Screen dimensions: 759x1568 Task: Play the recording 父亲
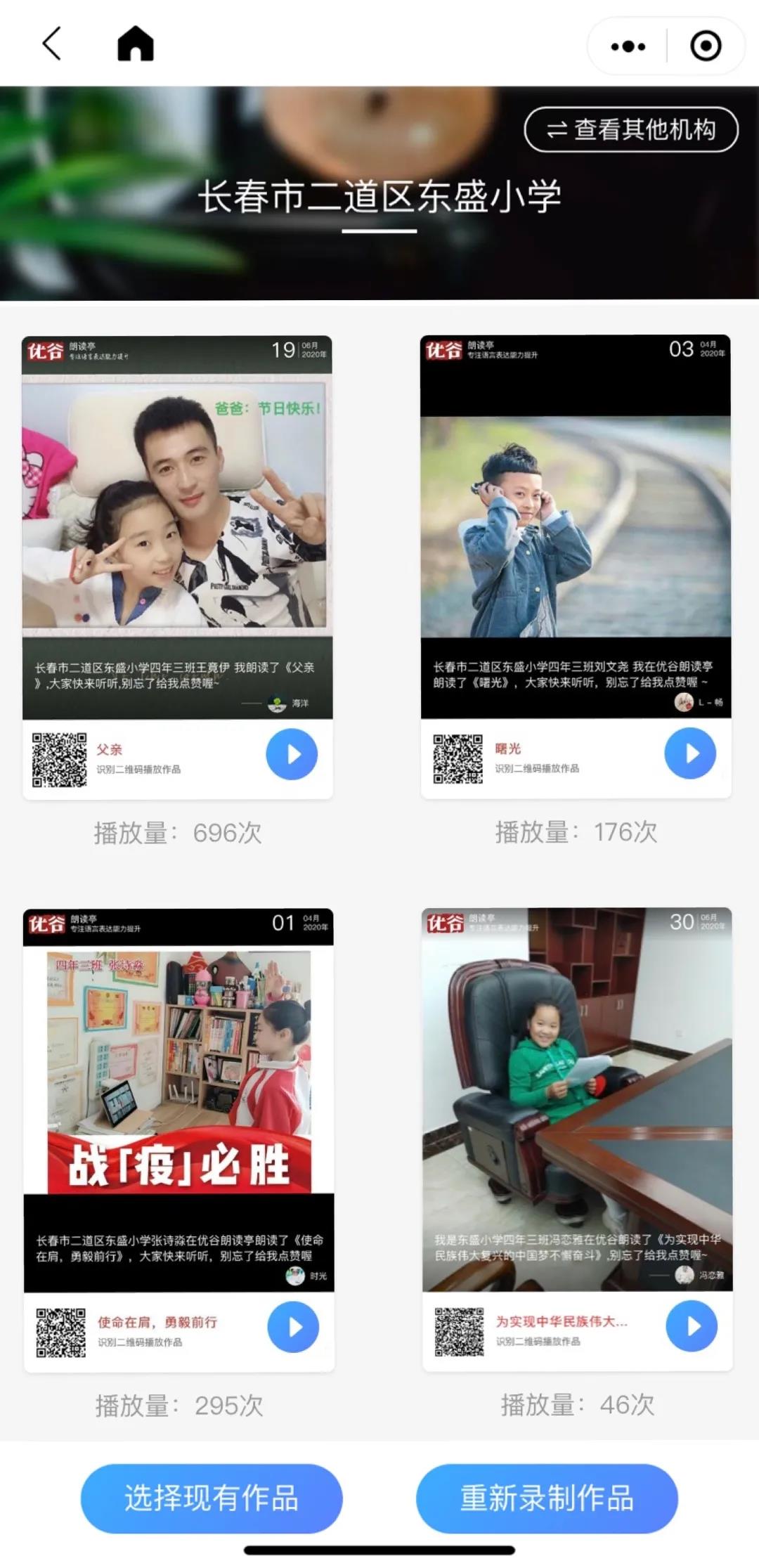pos(292,754)
